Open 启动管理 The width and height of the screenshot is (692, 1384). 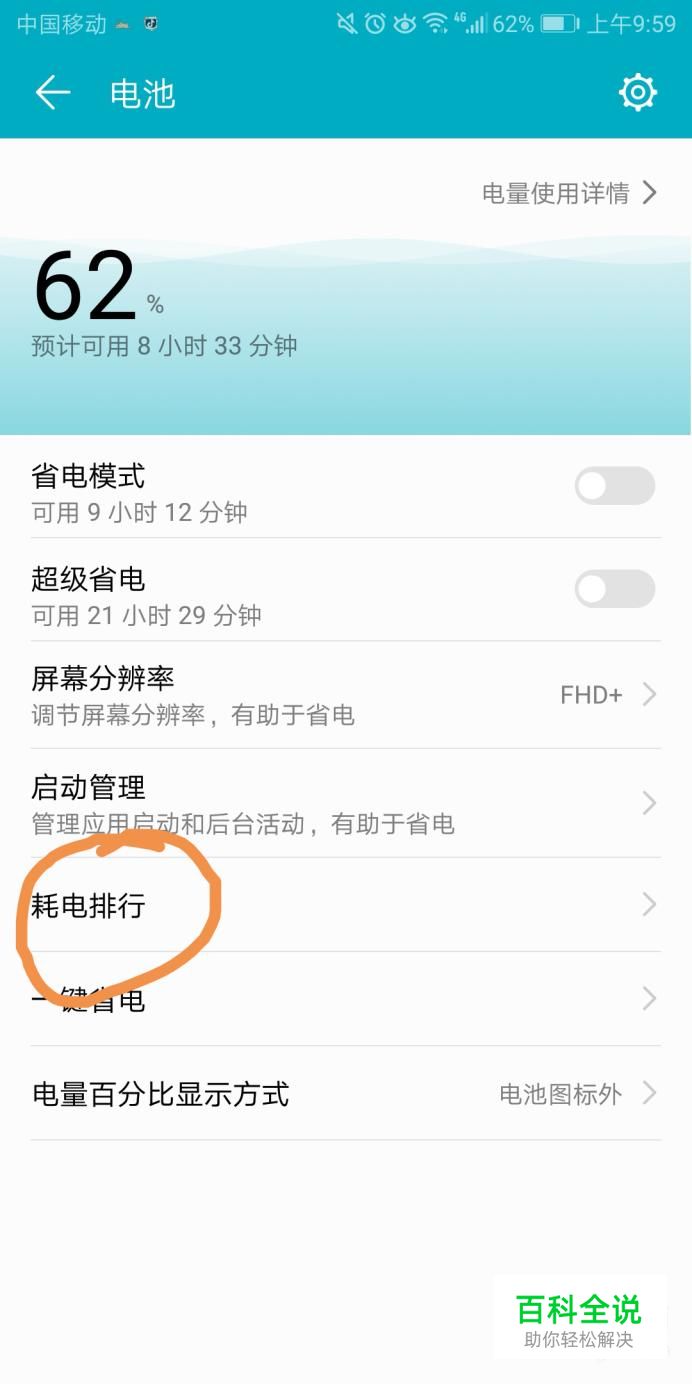[x=346, y=803]
